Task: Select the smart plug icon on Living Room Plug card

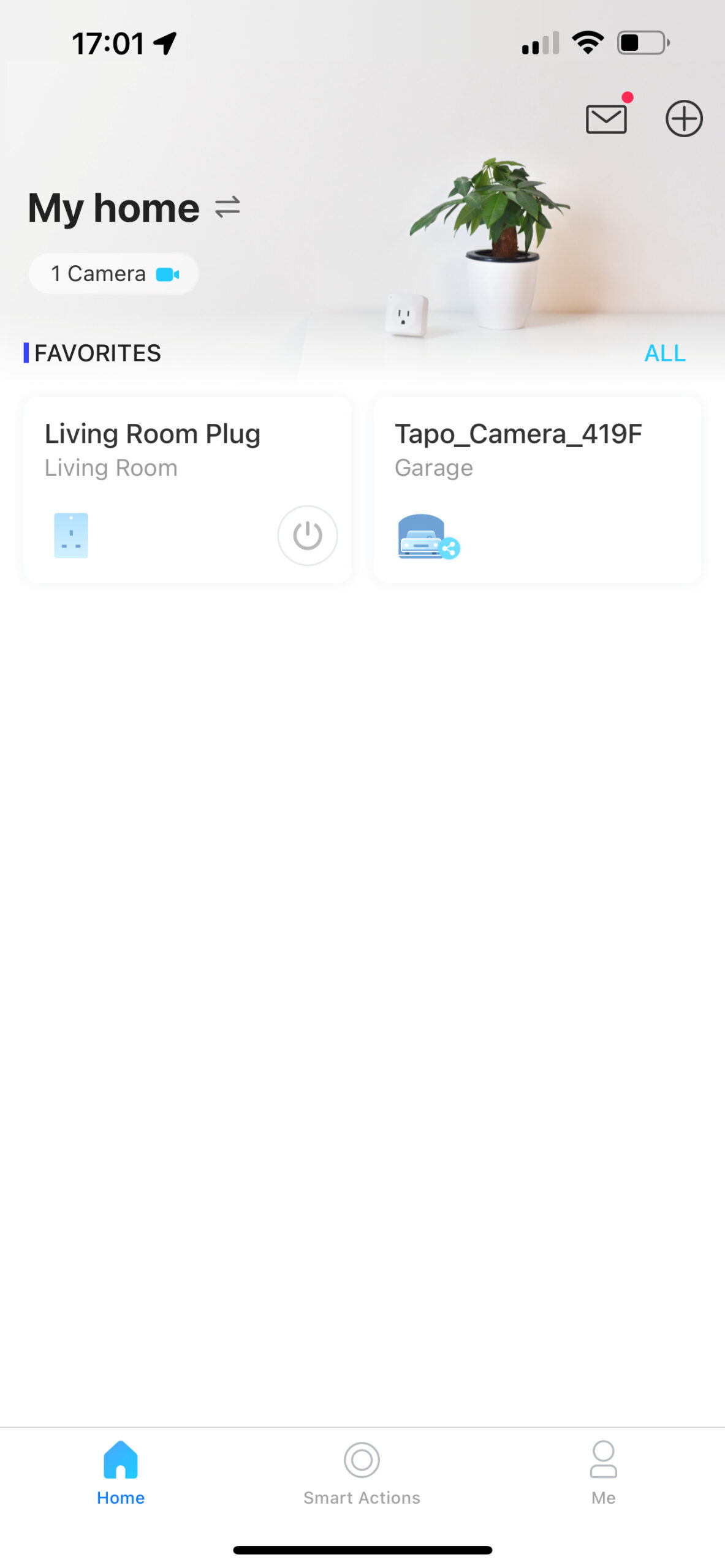Action: [70, 535]
